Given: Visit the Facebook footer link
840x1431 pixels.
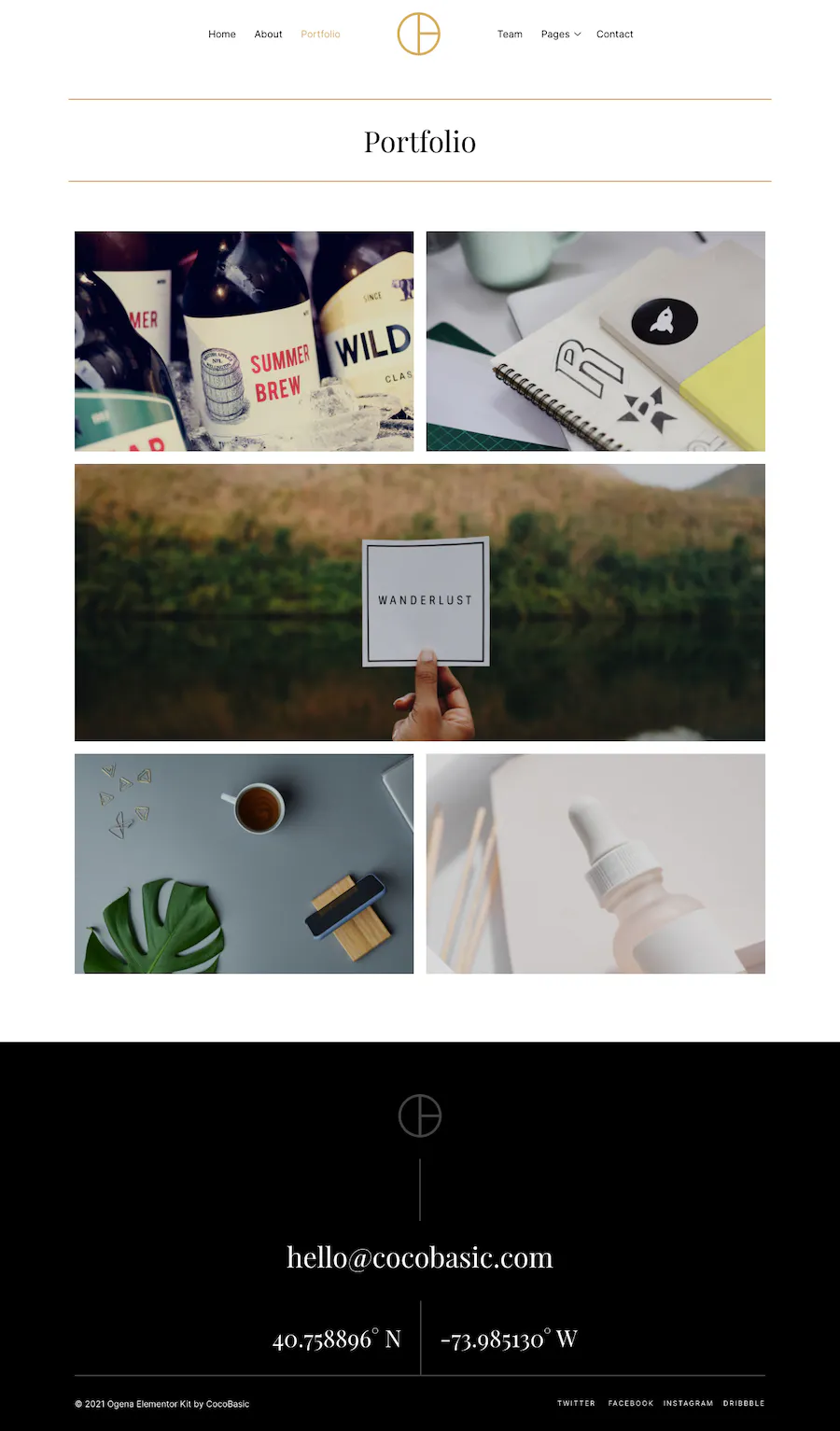Looking at the screenshot, I should (x=630, y=1403).
